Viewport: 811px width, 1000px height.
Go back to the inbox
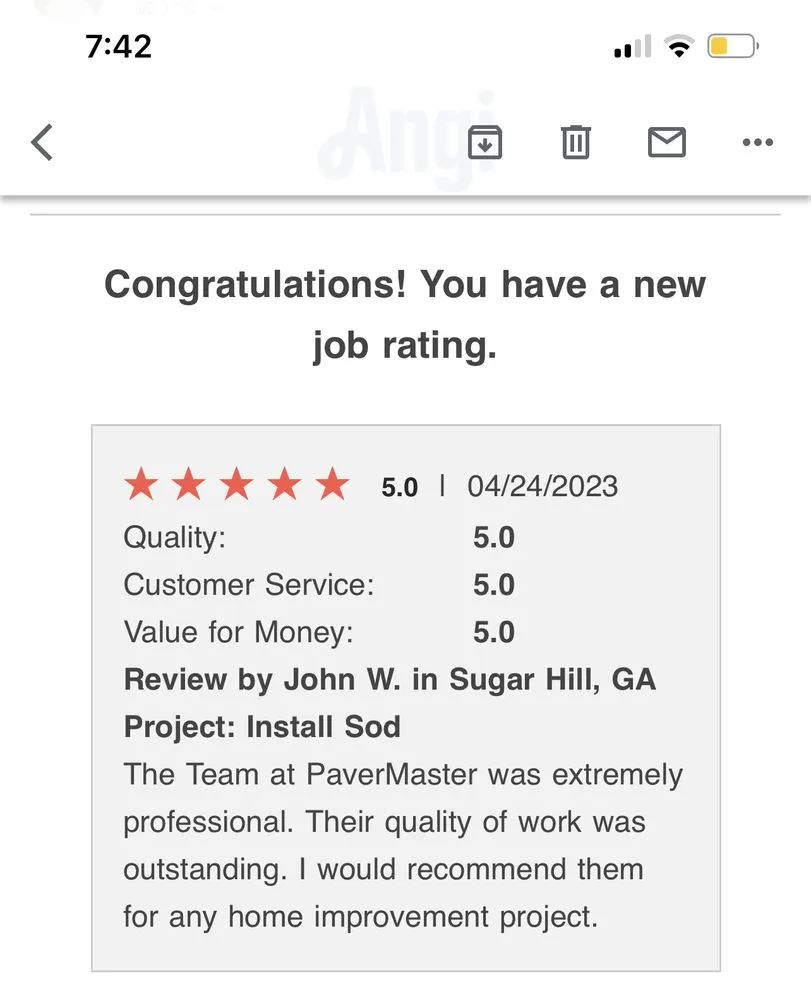point(42,142)
